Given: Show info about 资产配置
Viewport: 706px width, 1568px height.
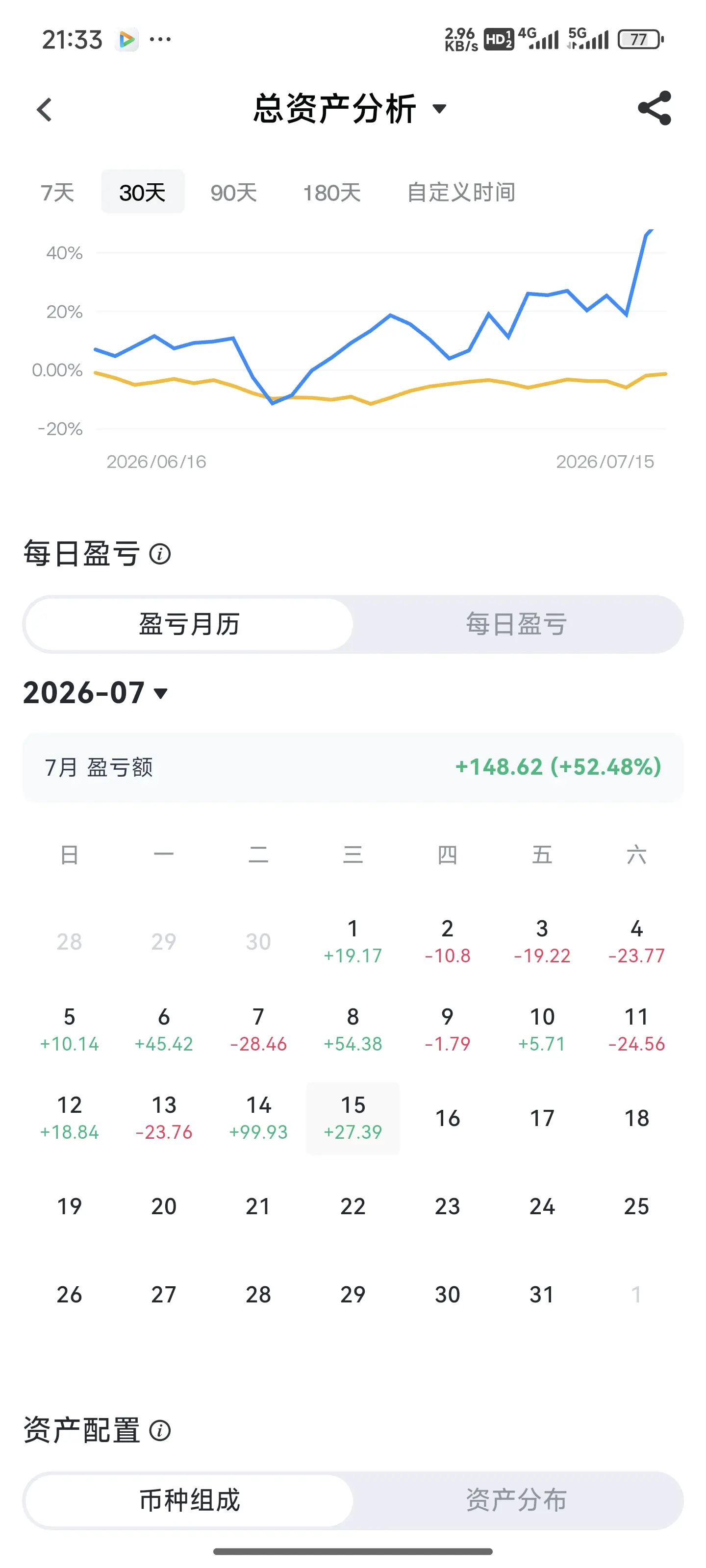Looking at the screenshot, I should [x=160, y=1430].
